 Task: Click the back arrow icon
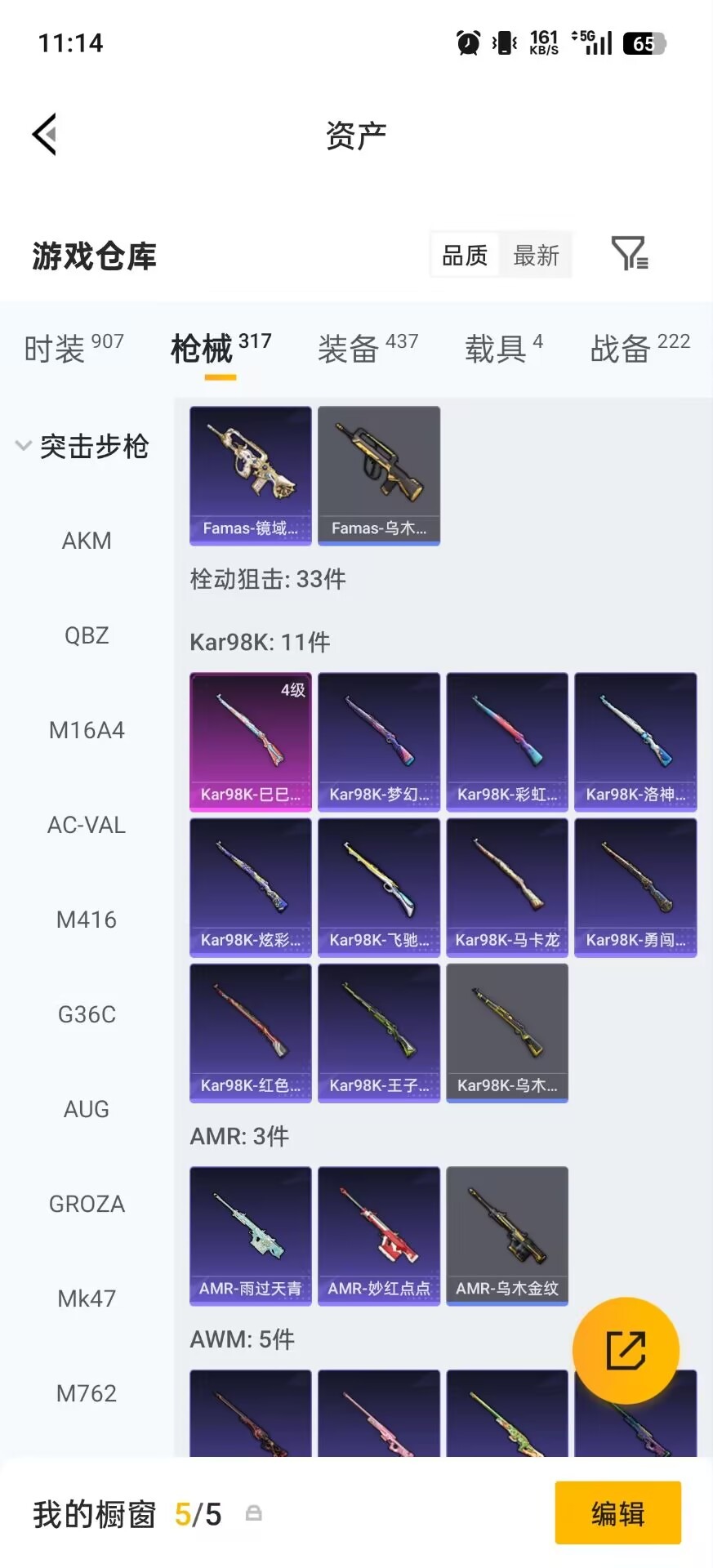[x=45, y=133]
